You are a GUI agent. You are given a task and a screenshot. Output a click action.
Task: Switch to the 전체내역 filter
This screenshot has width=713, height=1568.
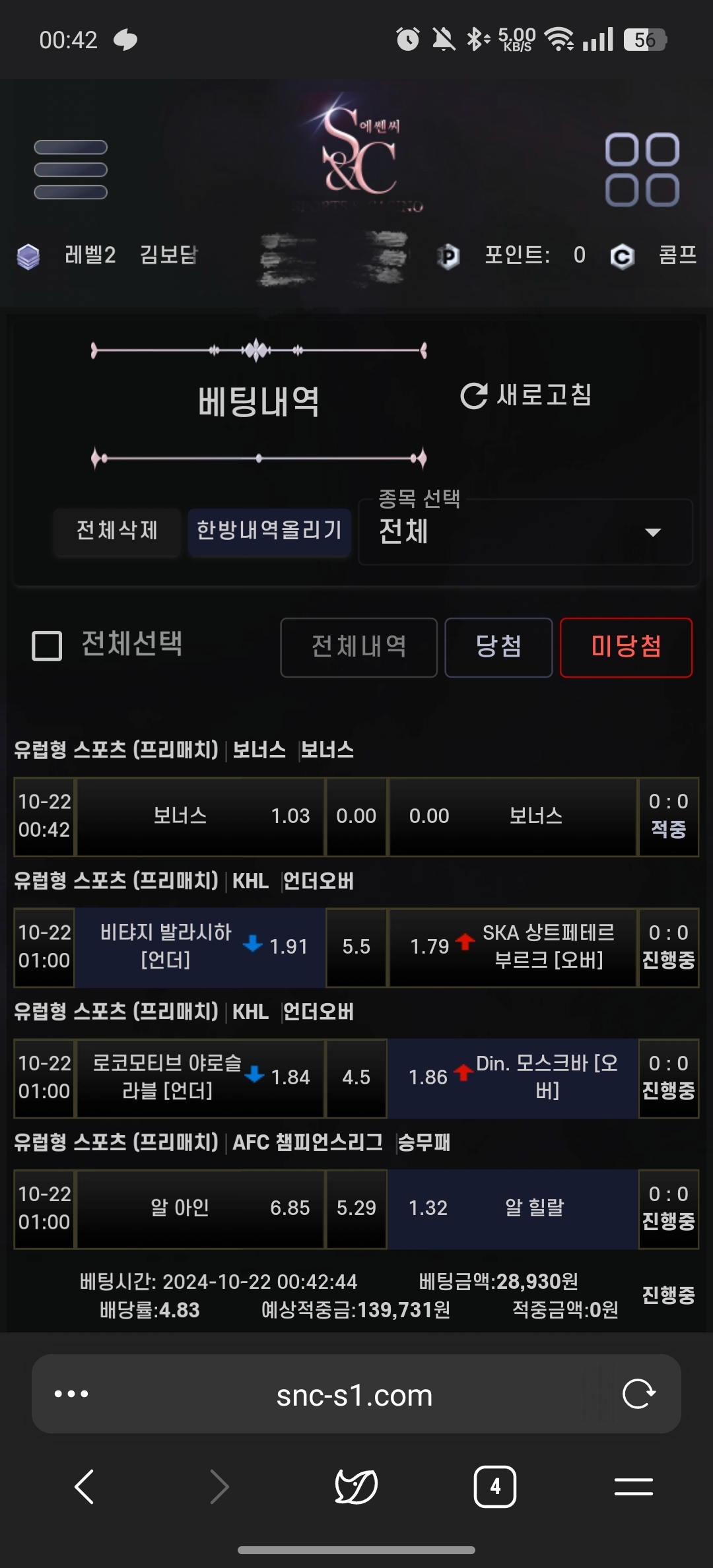pyautogui.click(x=358, y=647)
